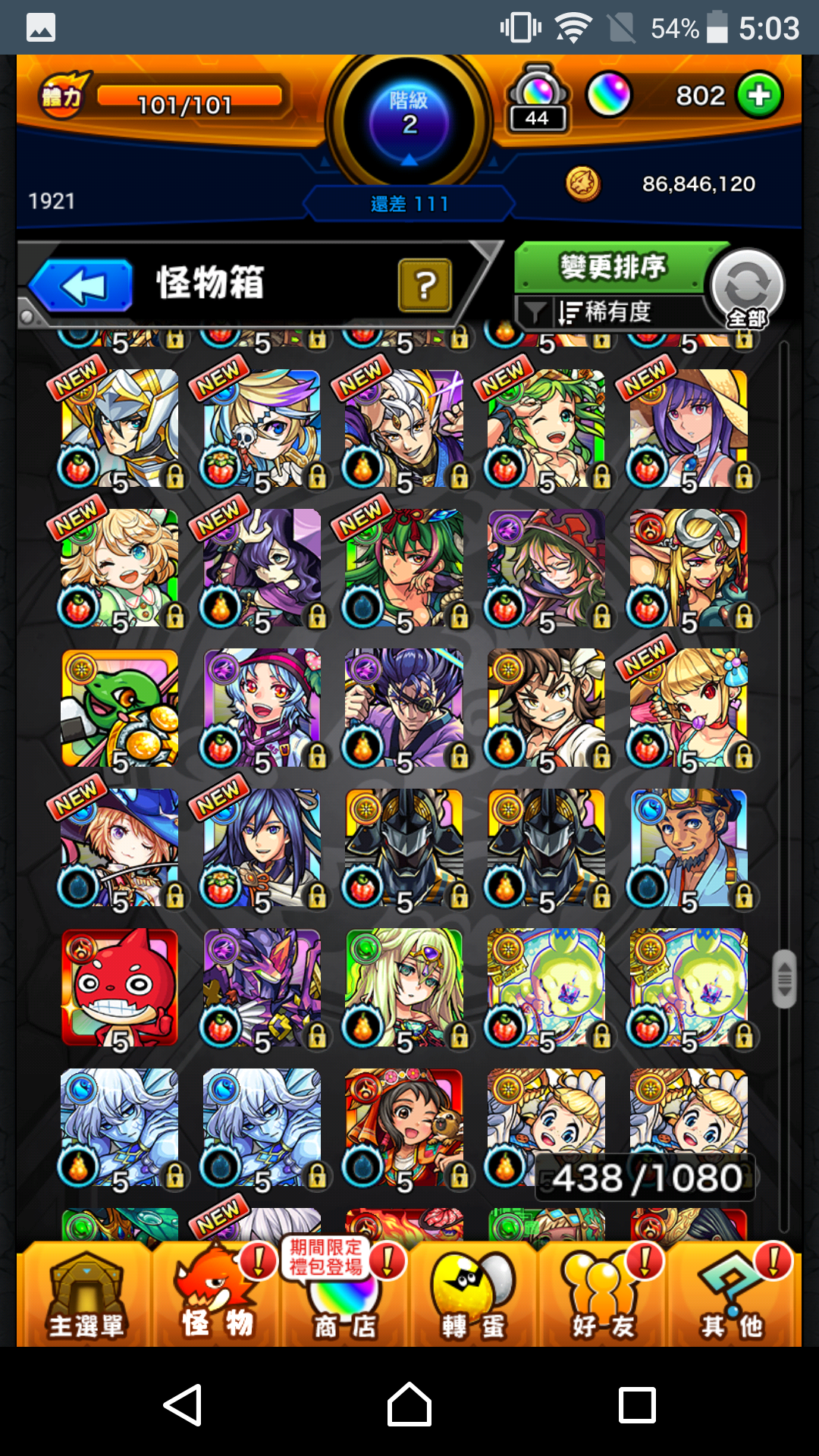Open the 好友 friends tab
Image resolution: width=819 pixels, height=1456 pixels.
point(603,1297)
